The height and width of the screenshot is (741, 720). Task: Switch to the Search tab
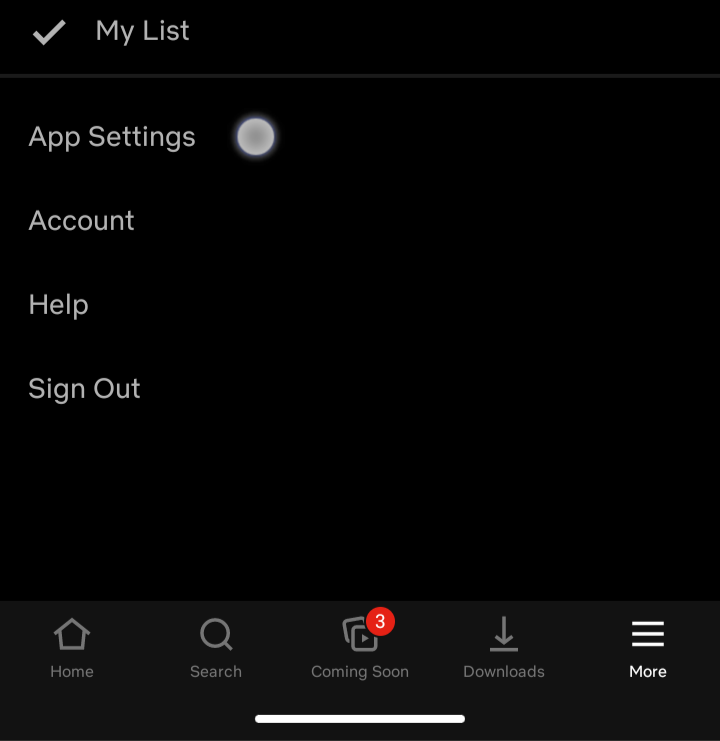215,648
